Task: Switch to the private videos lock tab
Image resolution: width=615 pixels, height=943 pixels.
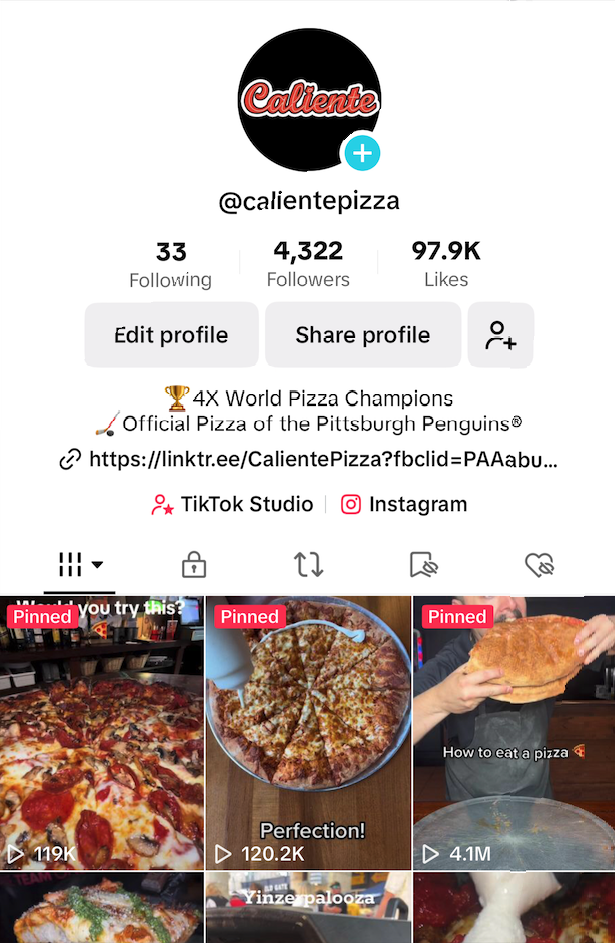Action: pos(194,565)
